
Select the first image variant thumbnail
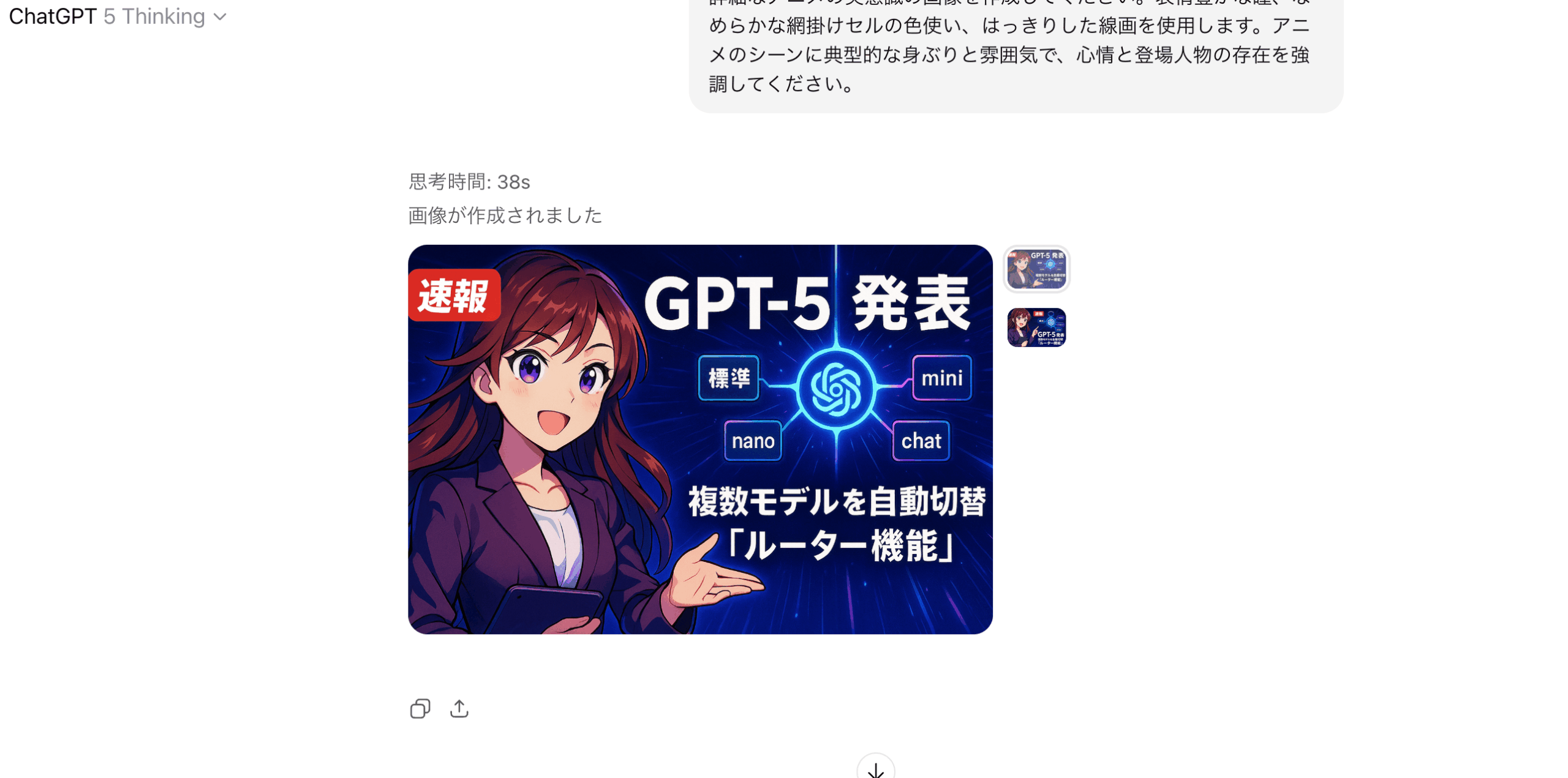click(x=1036, y=269)
